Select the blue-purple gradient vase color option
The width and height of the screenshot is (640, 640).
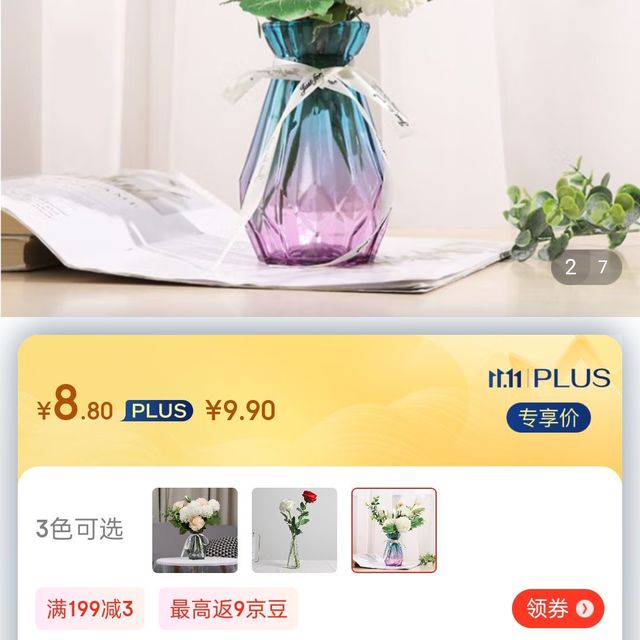click(x=394, y=530)
